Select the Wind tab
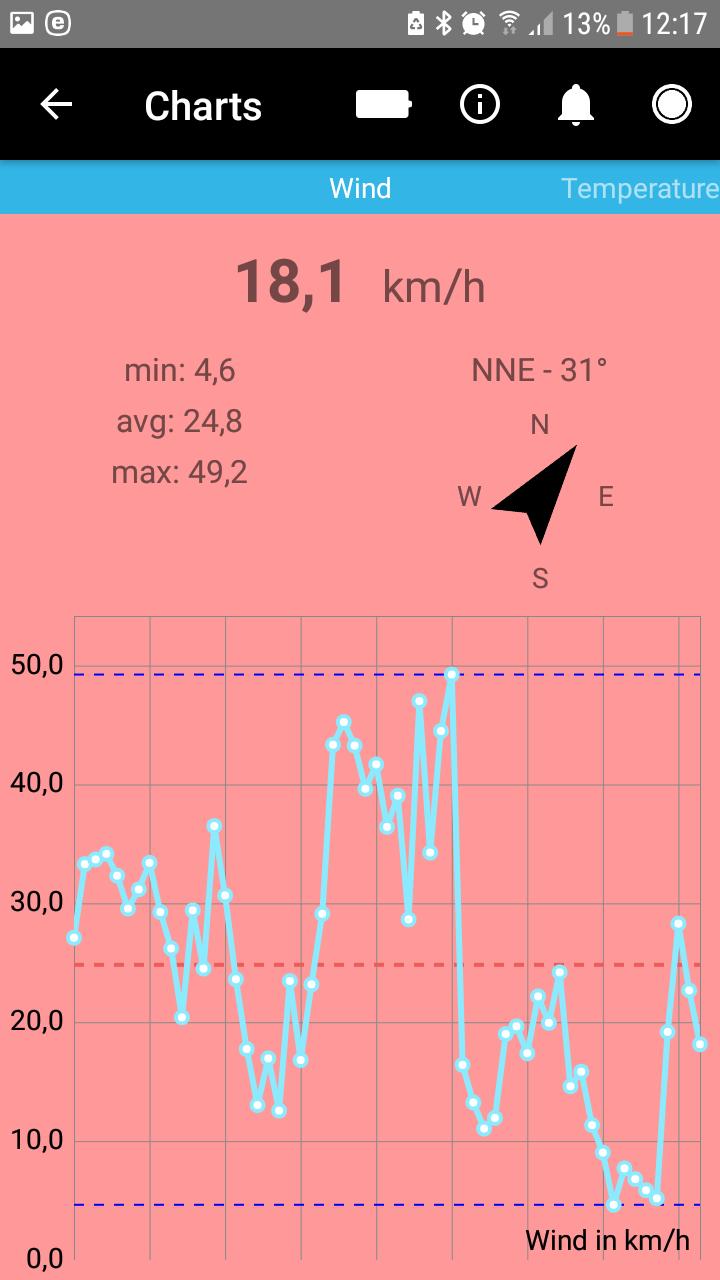Viewport: 720px width, 1280px height. tap(360, 188)
